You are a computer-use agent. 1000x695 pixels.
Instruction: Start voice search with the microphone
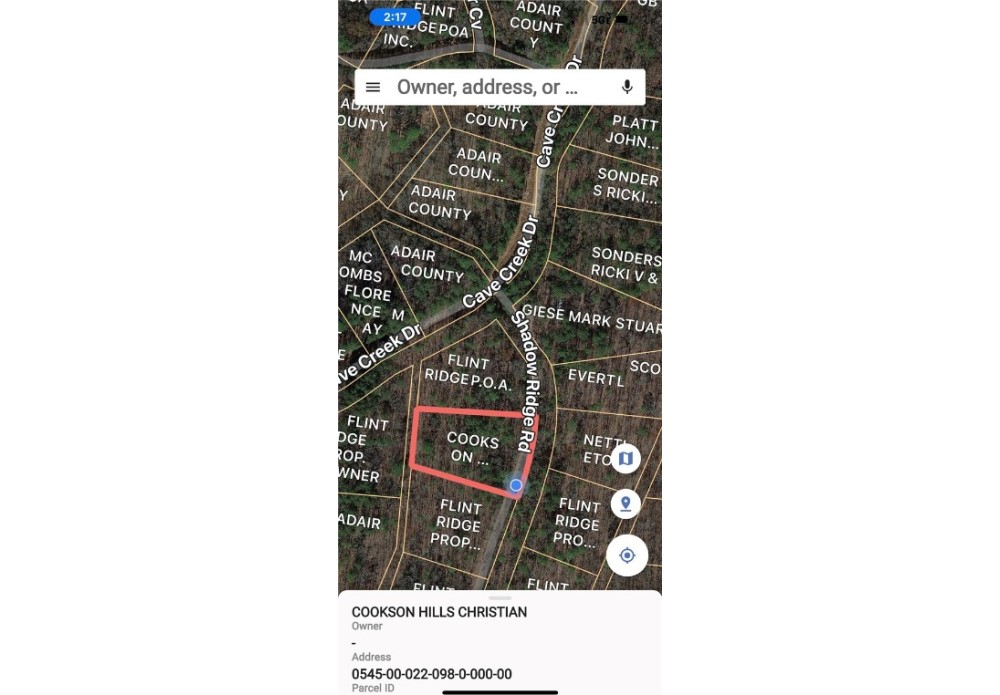point(627,87)
